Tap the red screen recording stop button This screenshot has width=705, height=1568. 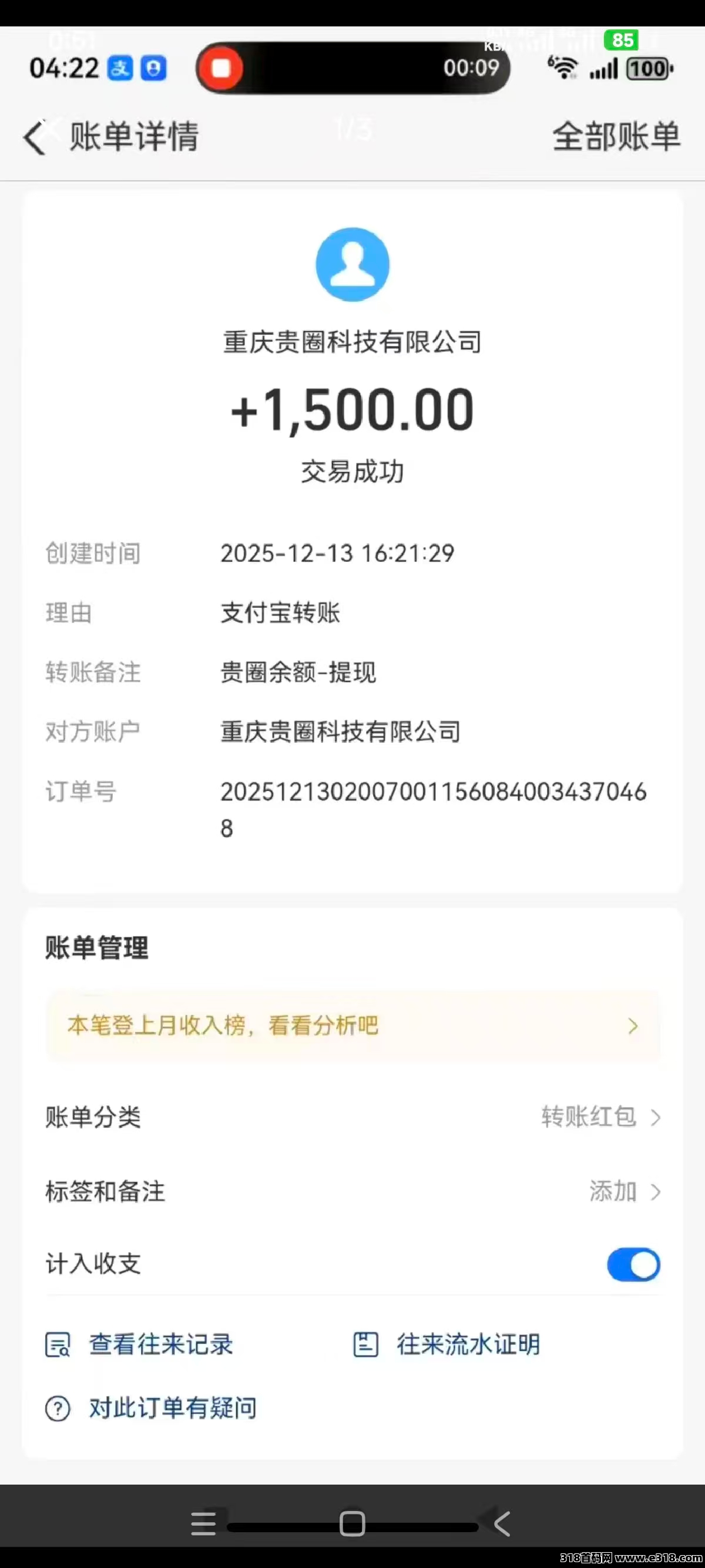[x=220, y=68]
